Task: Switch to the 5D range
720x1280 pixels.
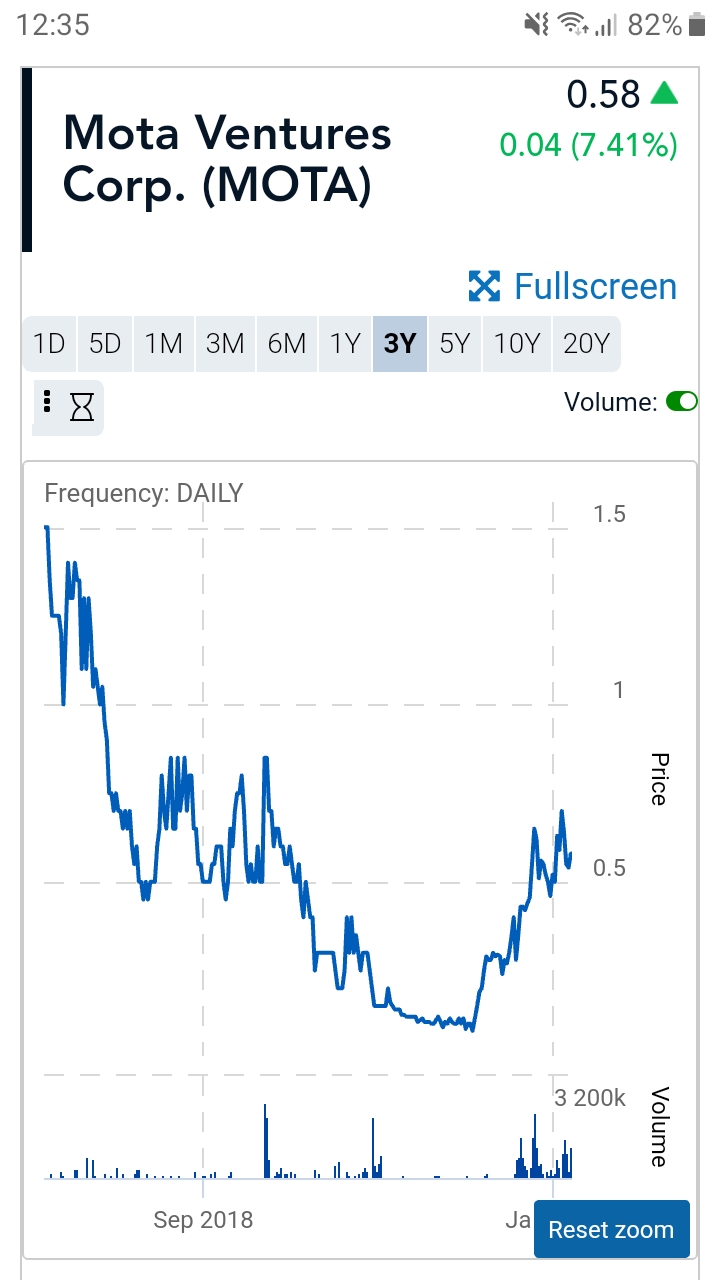Action: (104, 344)
